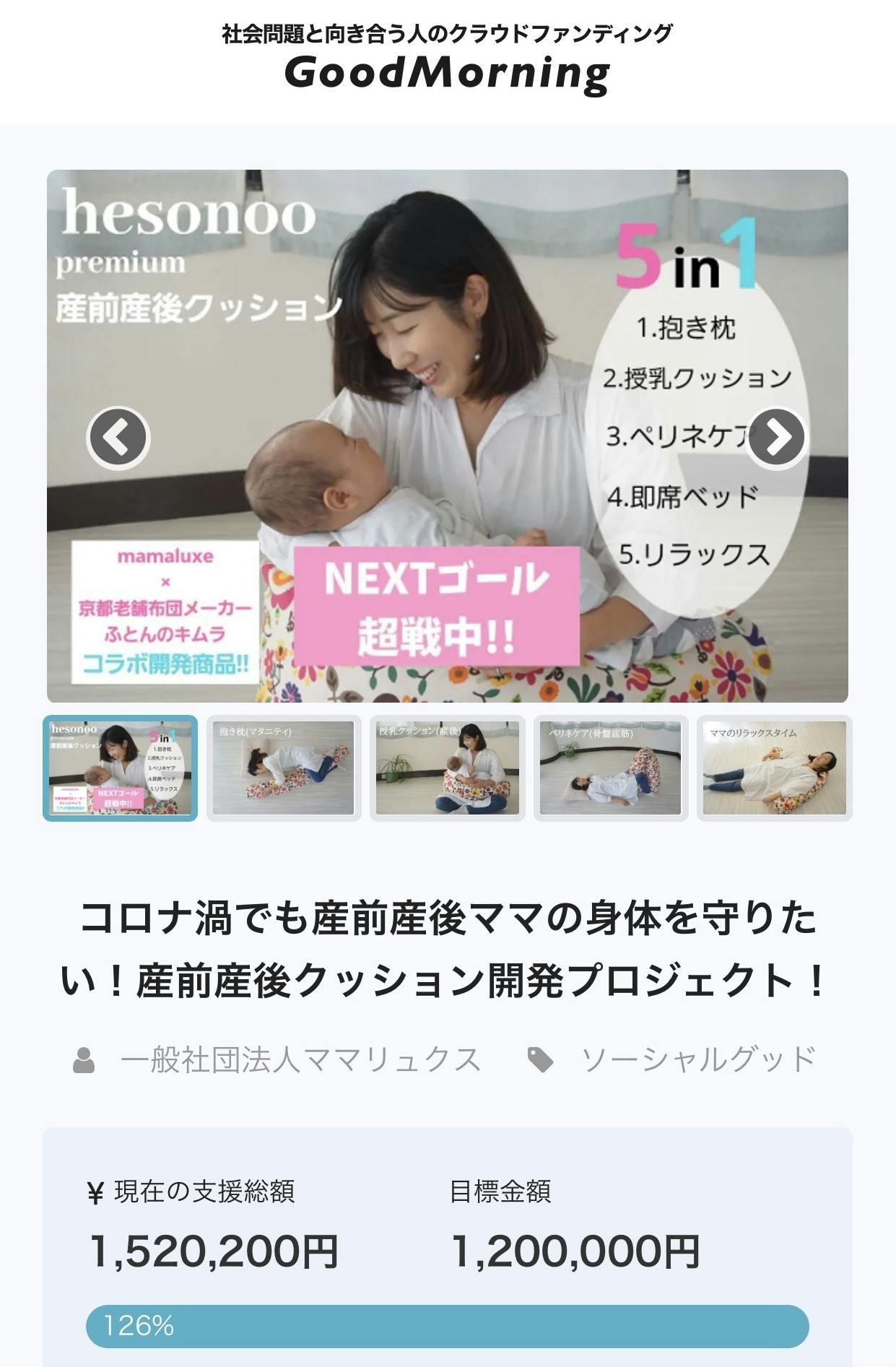
Task: Select the ママのリラックスタイム thumbnail
Action: 774,768
